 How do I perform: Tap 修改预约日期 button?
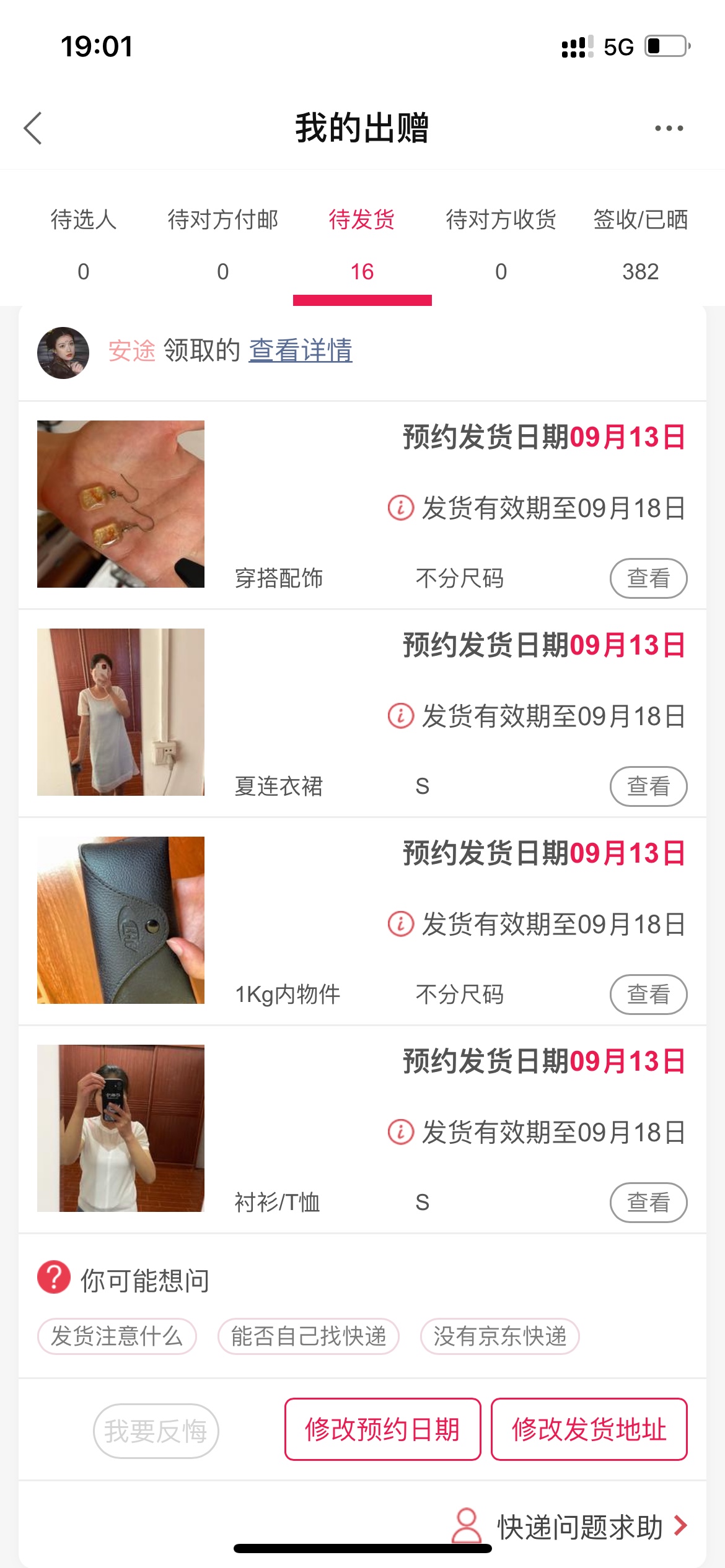coord(382,1429)
